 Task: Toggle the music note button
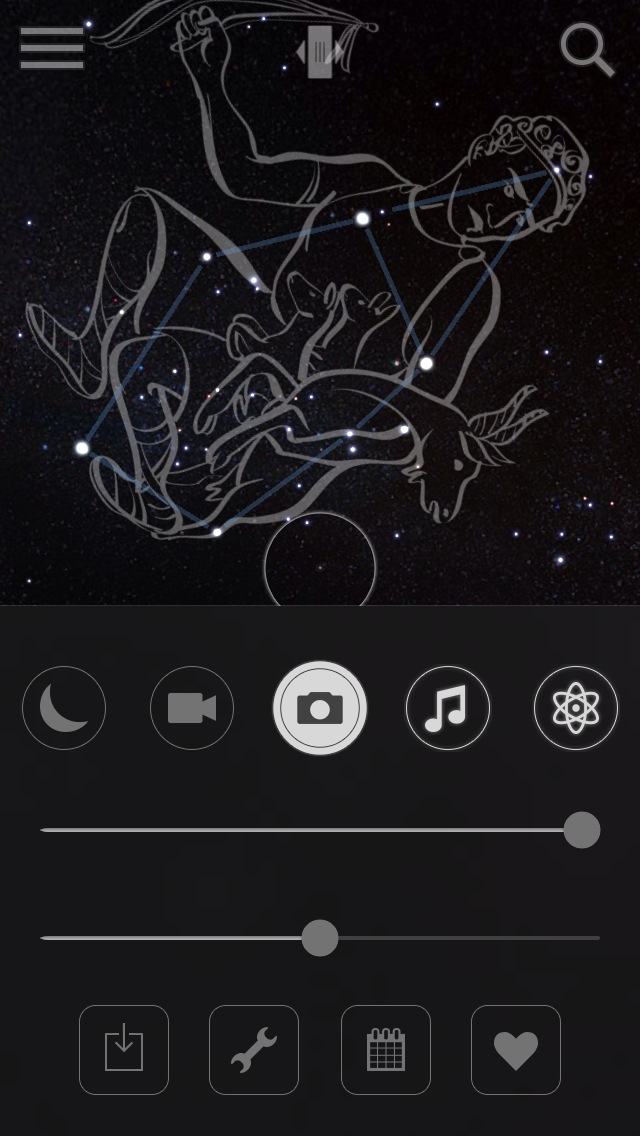pos(448,708)
